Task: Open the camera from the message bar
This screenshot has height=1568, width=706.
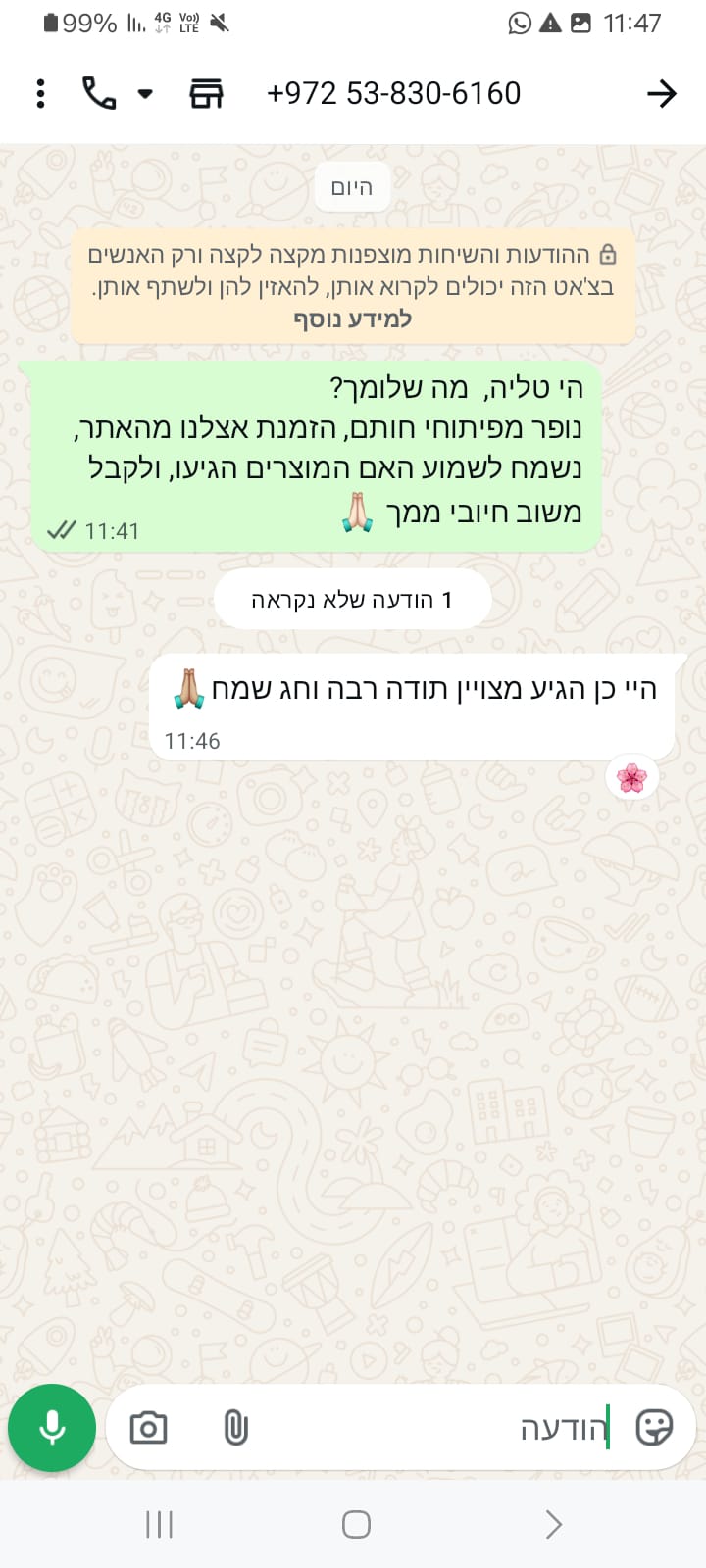Action: pos(149,1428)
